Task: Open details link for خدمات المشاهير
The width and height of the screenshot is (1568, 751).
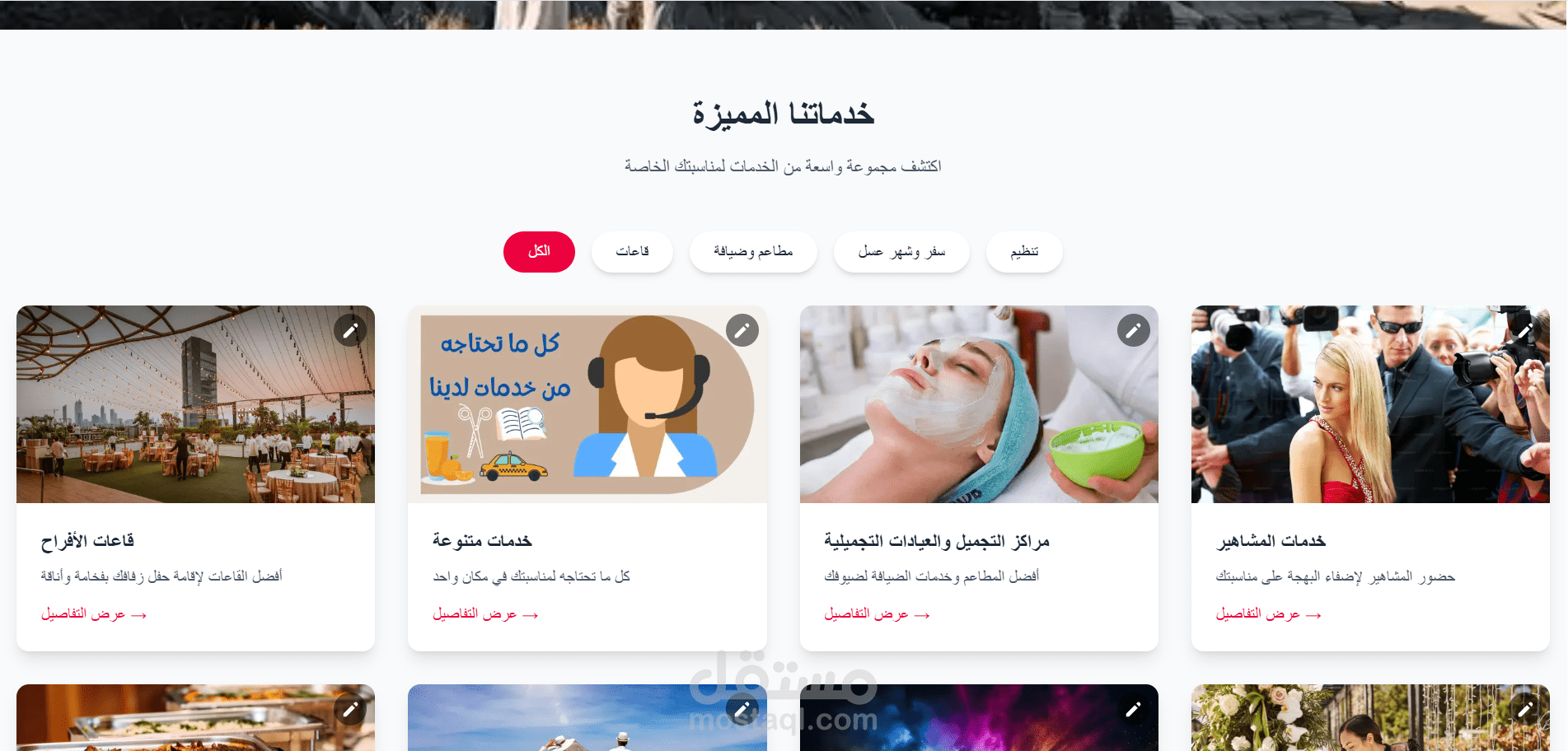Action: tap(1268, 614)
